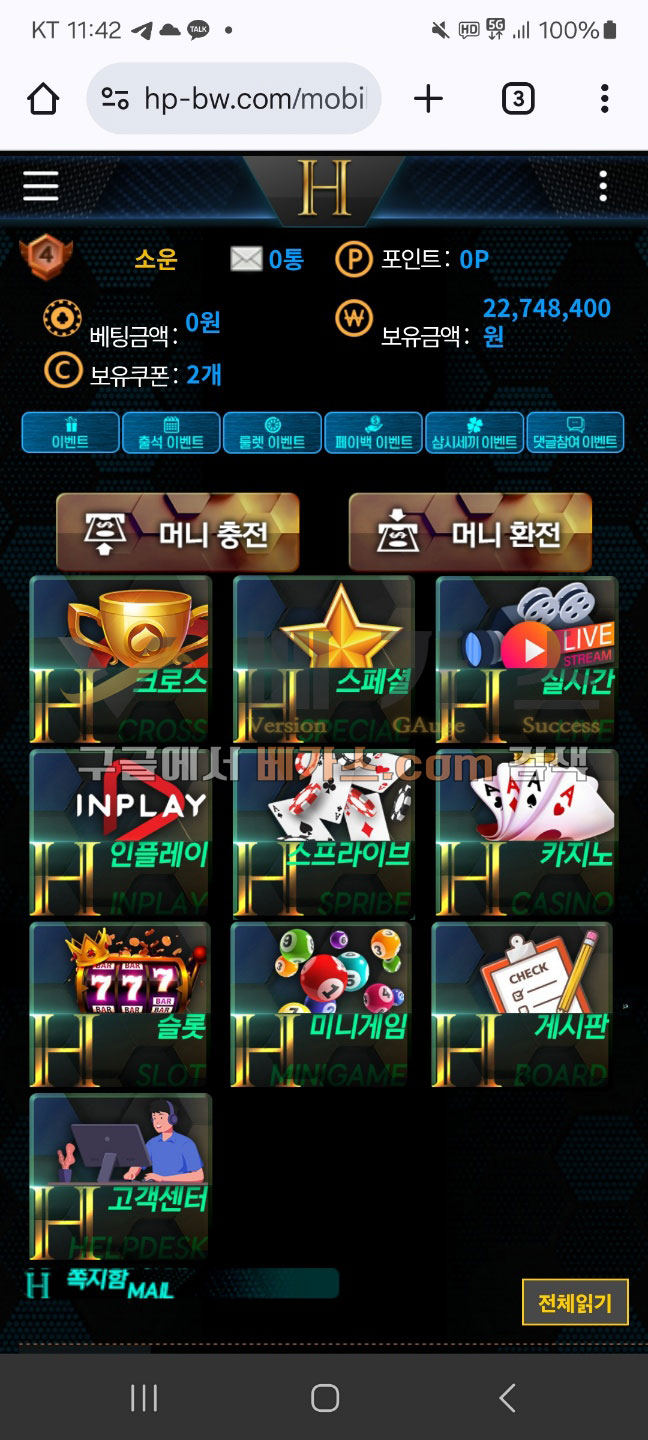This screenshot has width=648, height=1440.
Task: Open the 페이백 이벤트 button
Action: point(373,433)
